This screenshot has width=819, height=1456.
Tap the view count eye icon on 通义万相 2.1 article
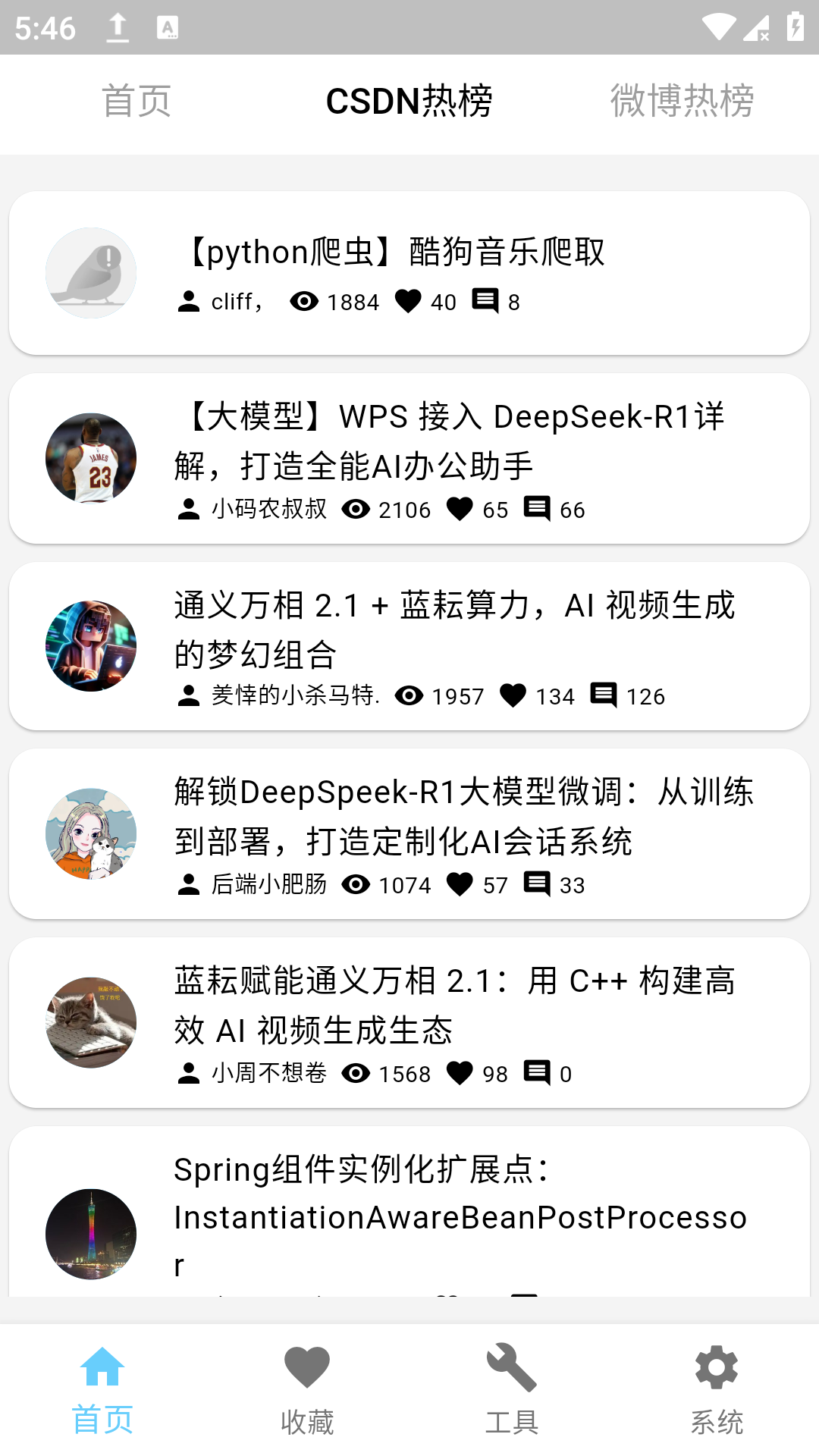[x=409, y=695]
